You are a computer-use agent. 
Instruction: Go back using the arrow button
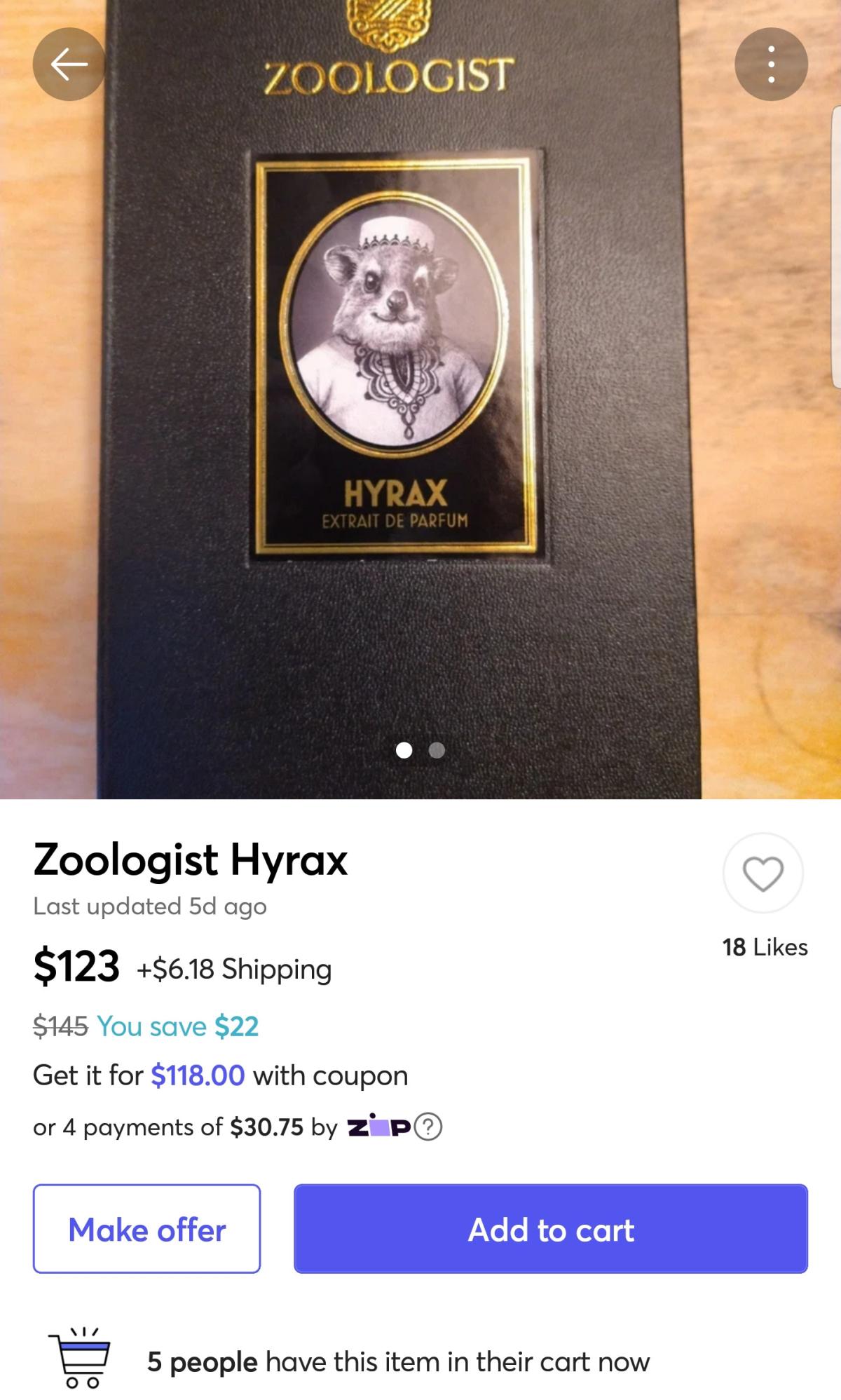pyautogui.click(x=69, y=64)
